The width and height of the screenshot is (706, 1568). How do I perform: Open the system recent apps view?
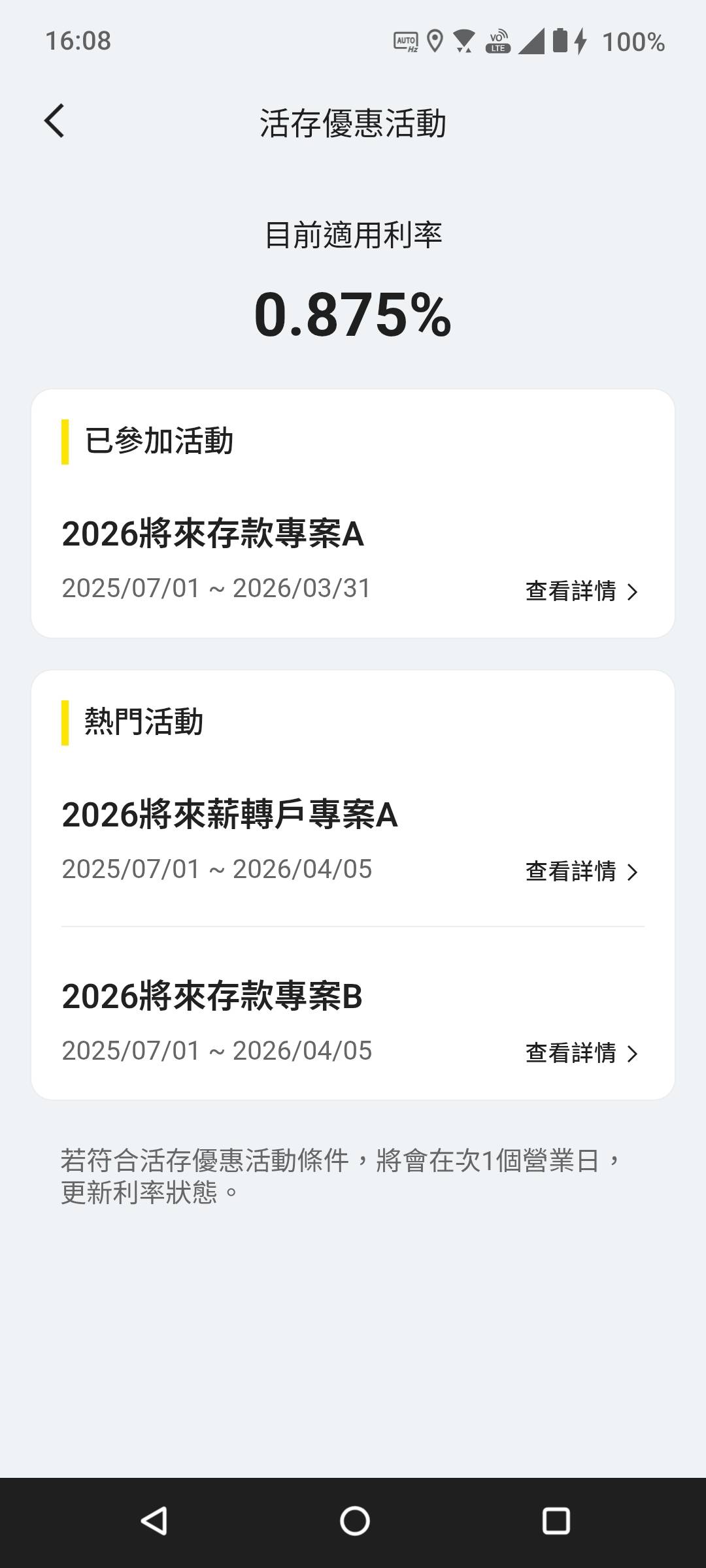pos(556,1521)
